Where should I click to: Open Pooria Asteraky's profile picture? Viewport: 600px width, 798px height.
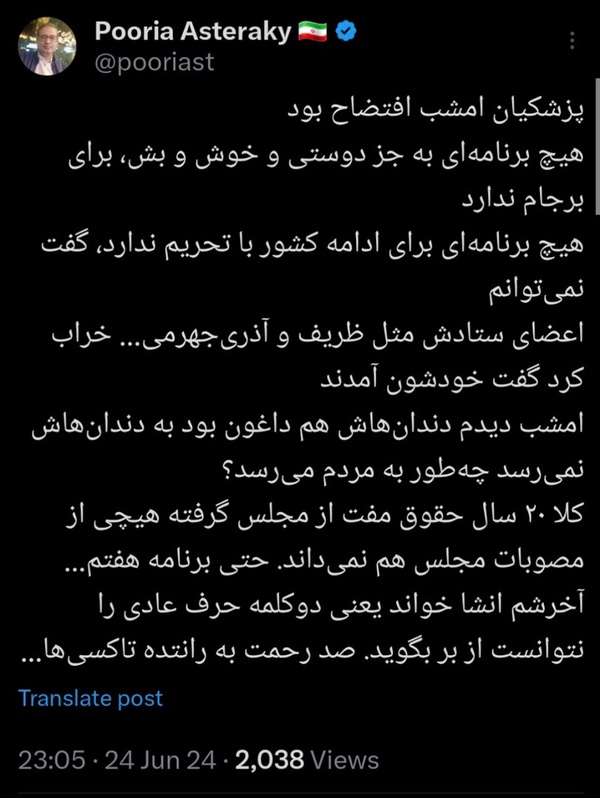(47, 46)
